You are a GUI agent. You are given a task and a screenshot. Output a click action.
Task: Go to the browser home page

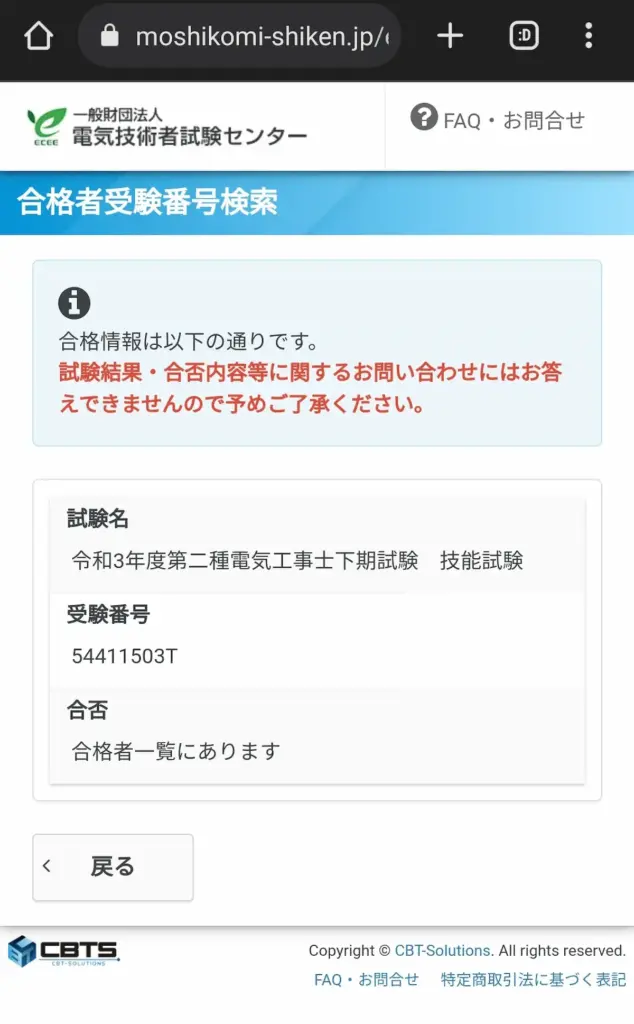click(x=39, y=36)
